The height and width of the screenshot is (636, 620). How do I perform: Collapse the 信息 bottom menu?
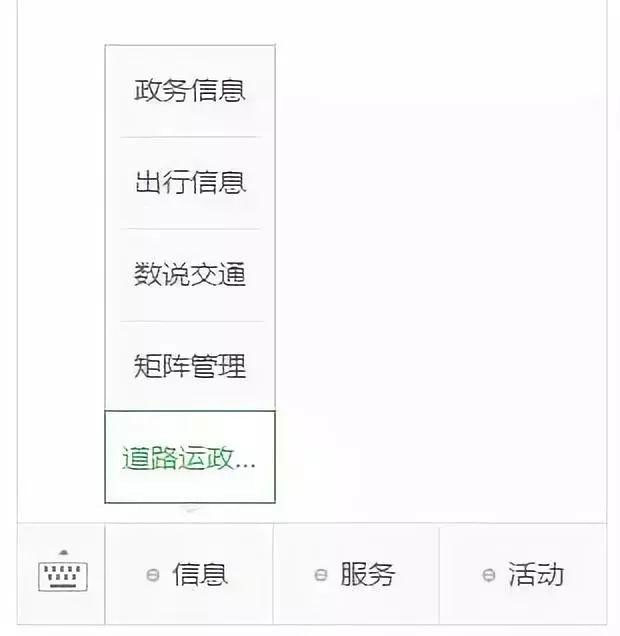click(189, 575)
